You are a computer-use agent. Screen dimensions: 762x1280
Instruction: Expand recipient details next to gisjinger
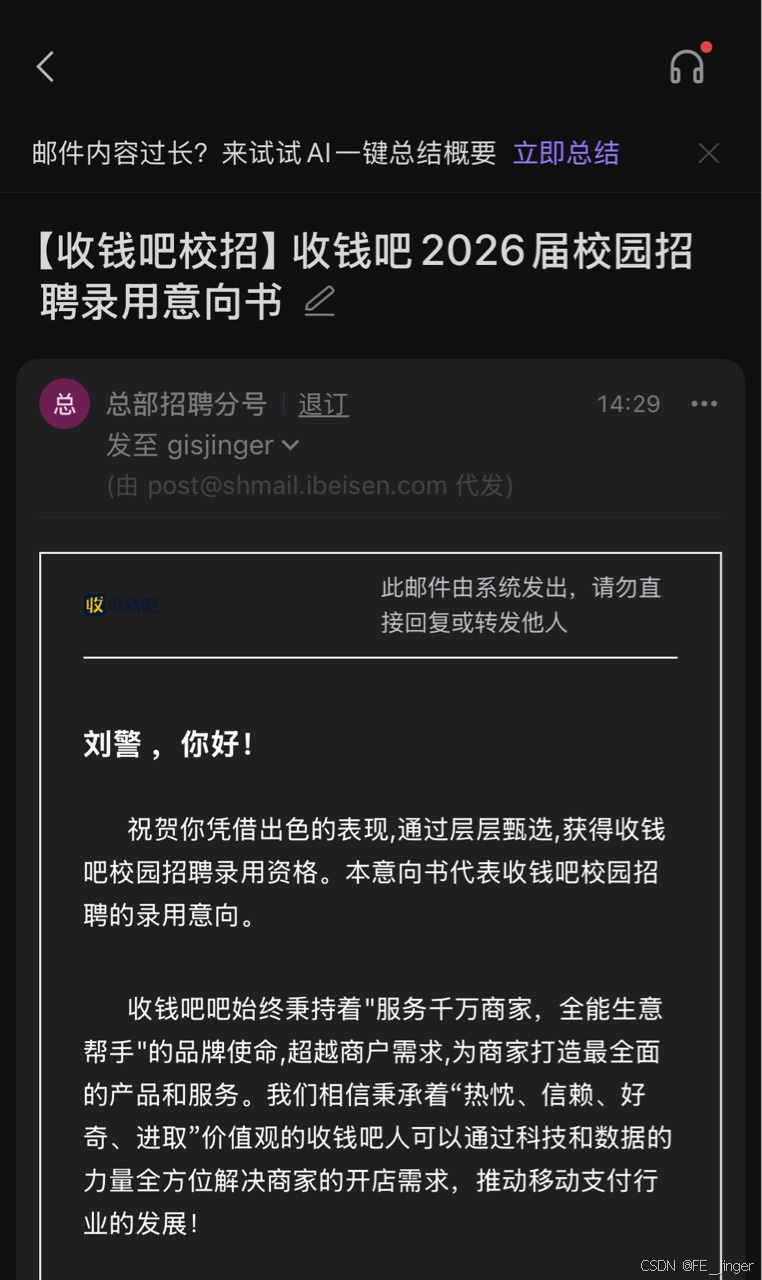click(x=290, y=445)
